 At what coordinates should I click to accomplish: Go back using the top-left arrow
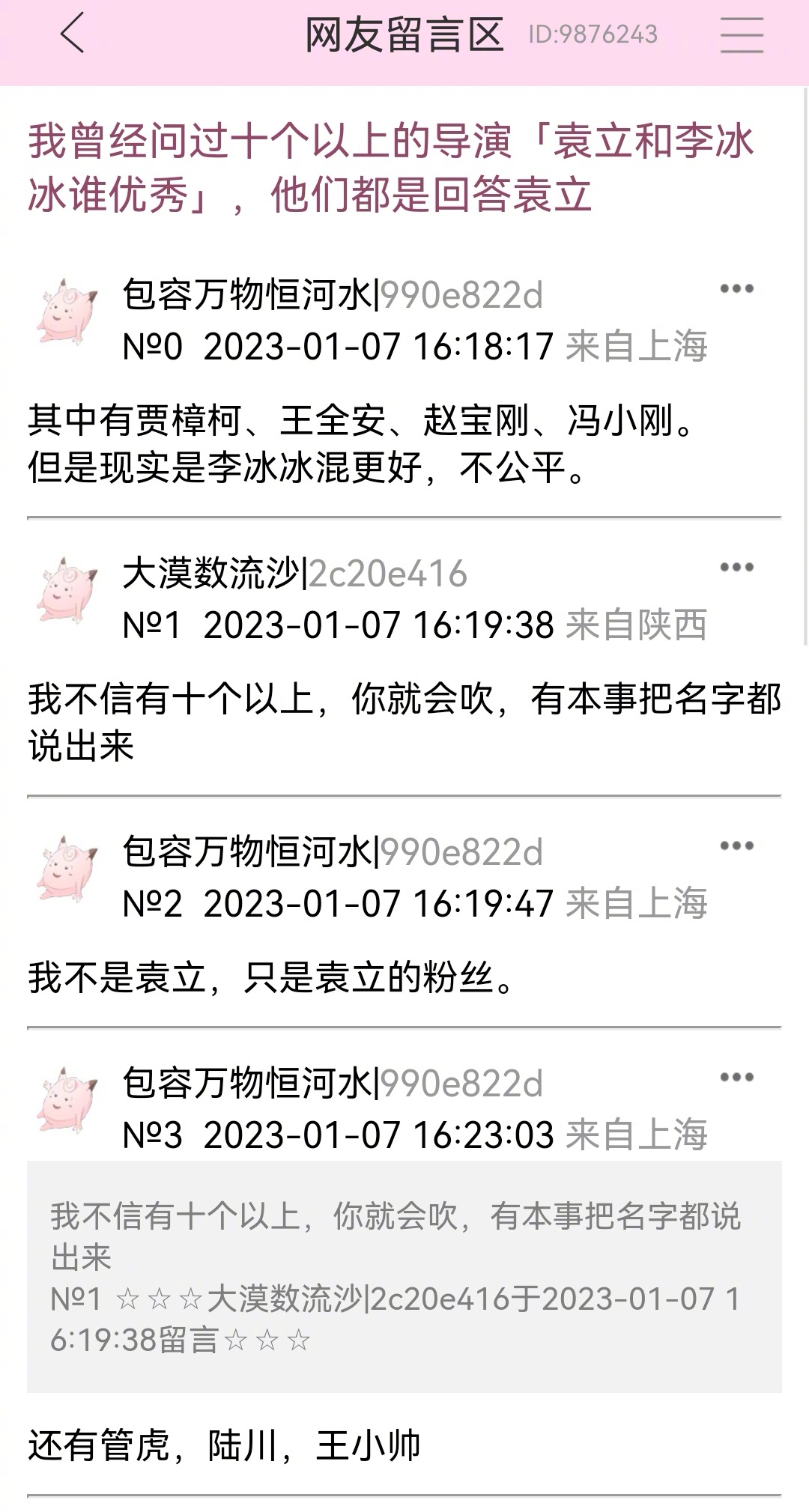(73, 34)
